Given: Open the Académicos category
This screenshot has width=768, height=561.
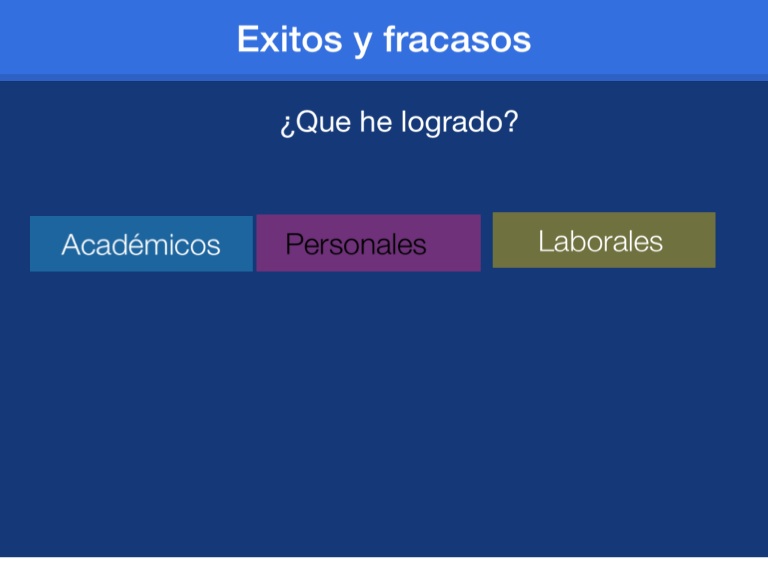Looking at the screenshot, I should click(x=141, y=244).
